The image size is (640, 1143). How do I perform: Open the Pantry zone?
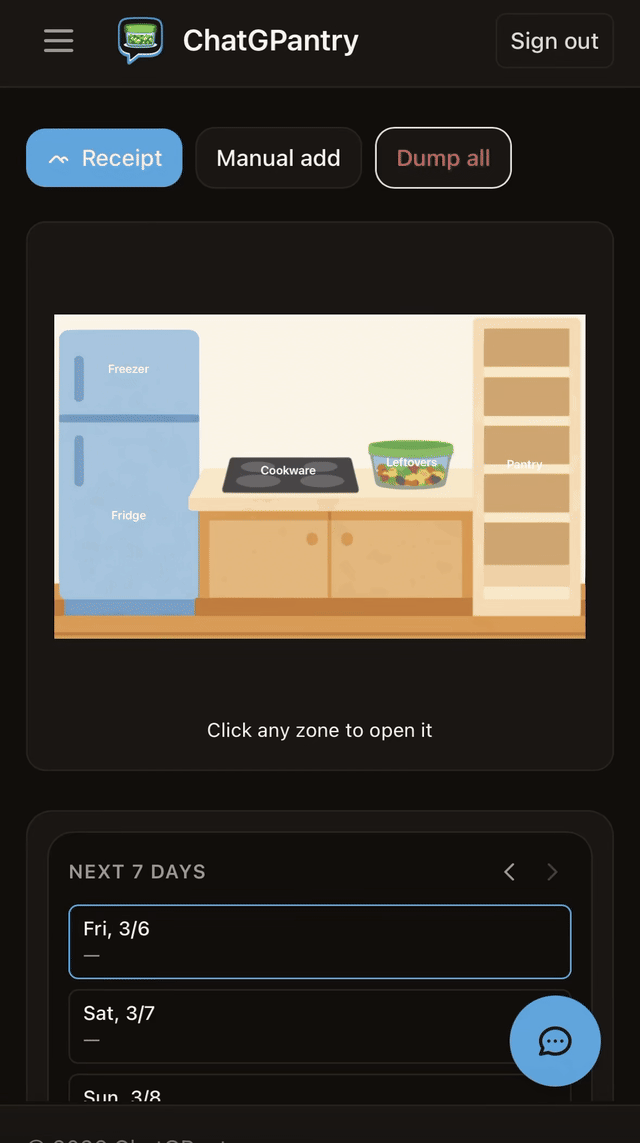coord(525,464)
